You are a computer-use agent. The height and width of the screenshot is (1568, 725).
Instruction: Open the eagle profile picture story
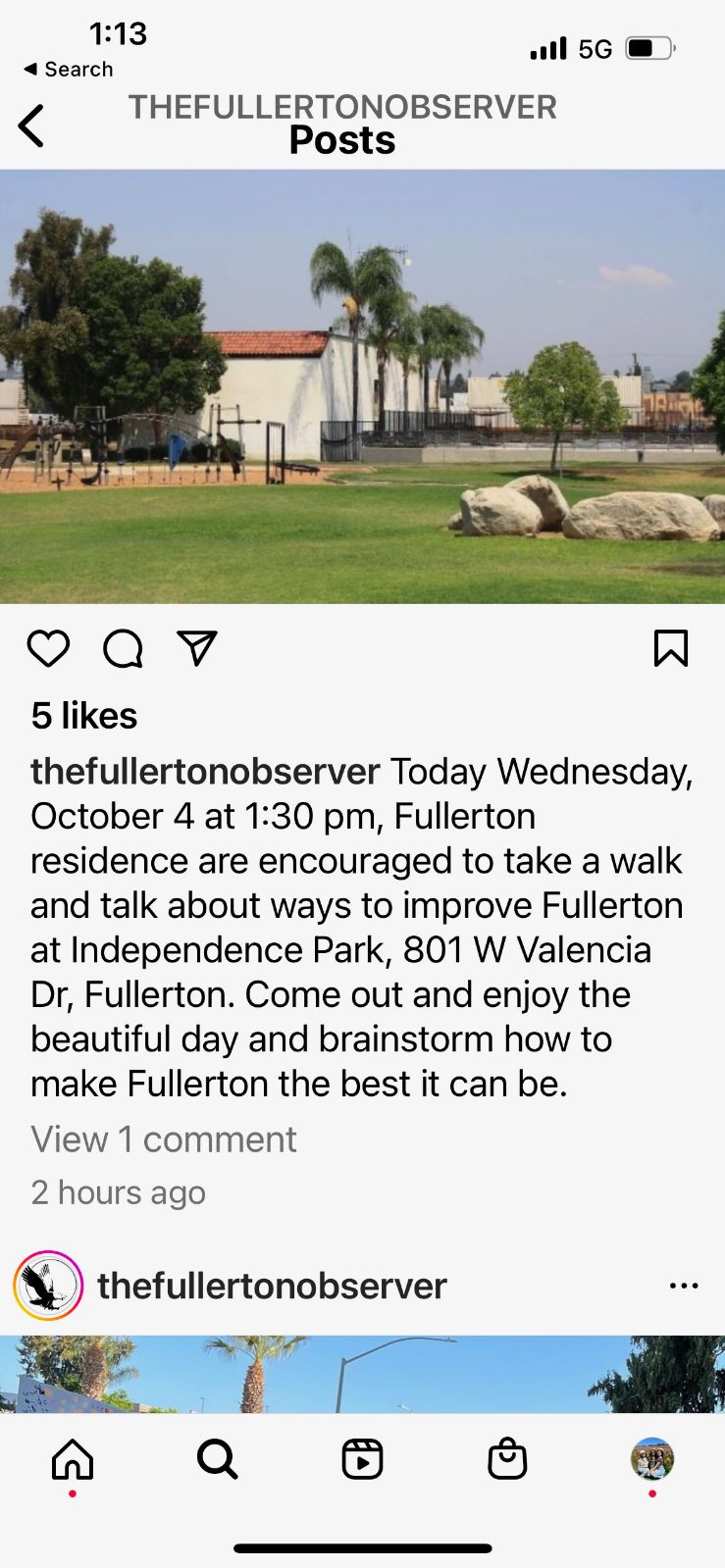pyautogui.click(x=48, y=1286)
